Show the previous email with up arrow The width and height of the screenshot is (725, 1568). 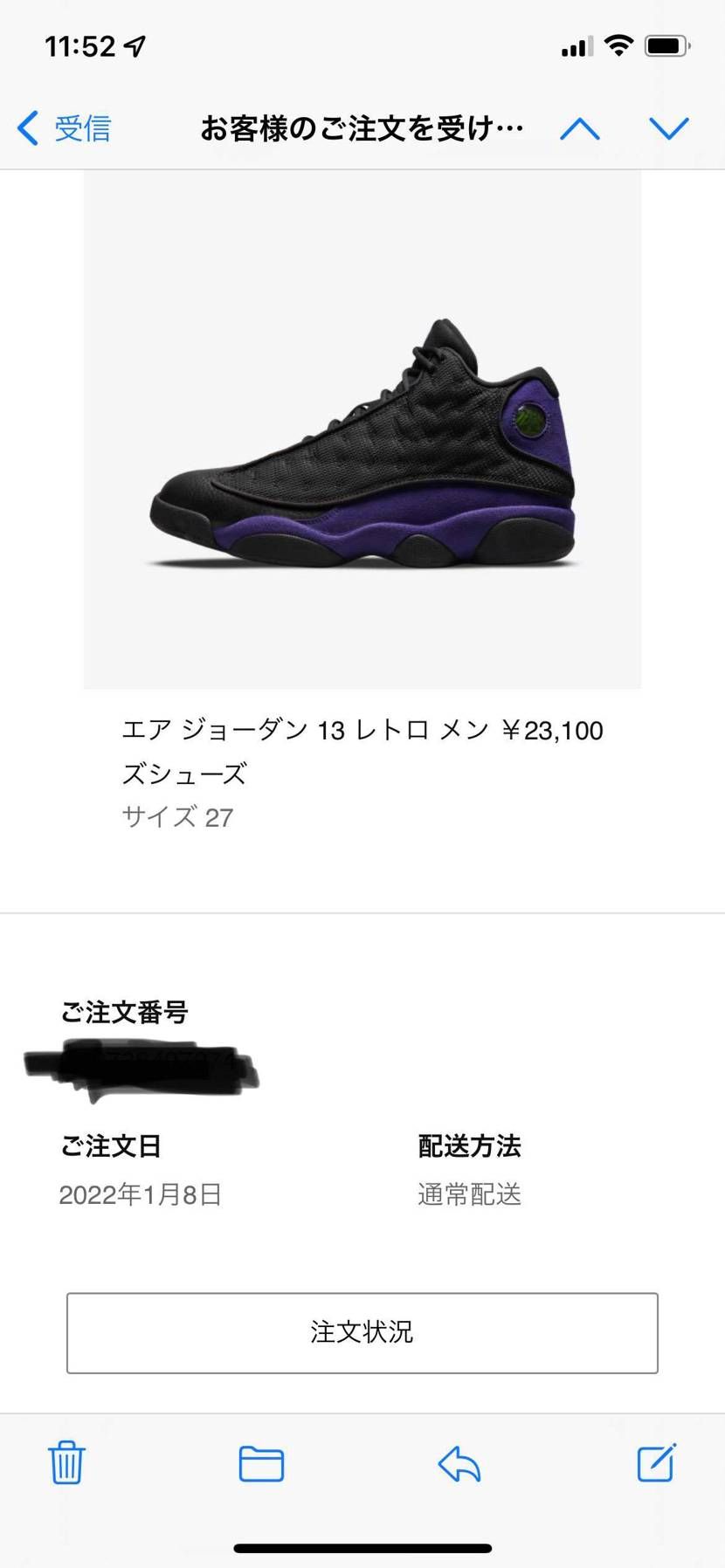point(580,129)
